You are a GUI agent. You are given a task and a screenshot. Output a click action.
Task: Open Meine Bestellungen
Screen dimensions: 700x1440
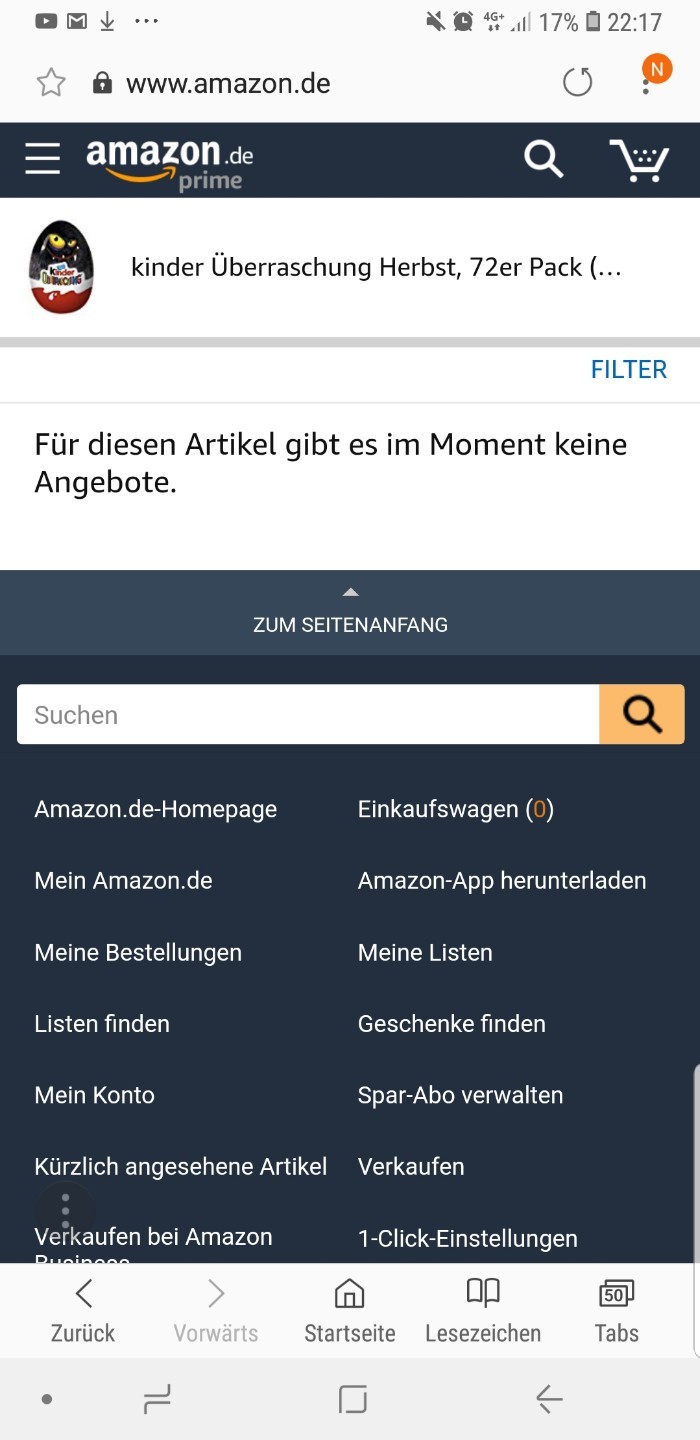point(138,953)
